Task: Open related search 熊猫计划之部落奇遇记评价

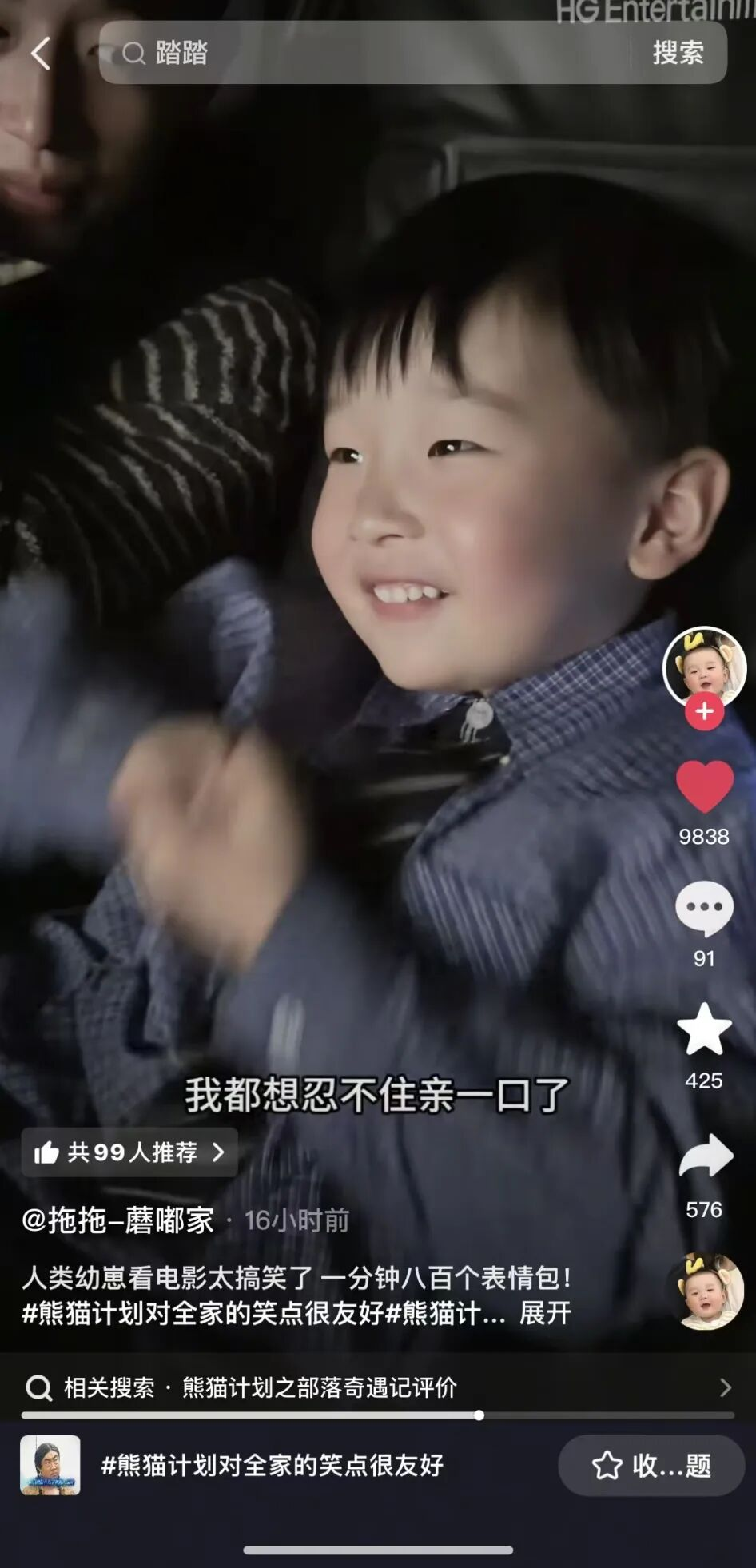Action: point(320,1387)
